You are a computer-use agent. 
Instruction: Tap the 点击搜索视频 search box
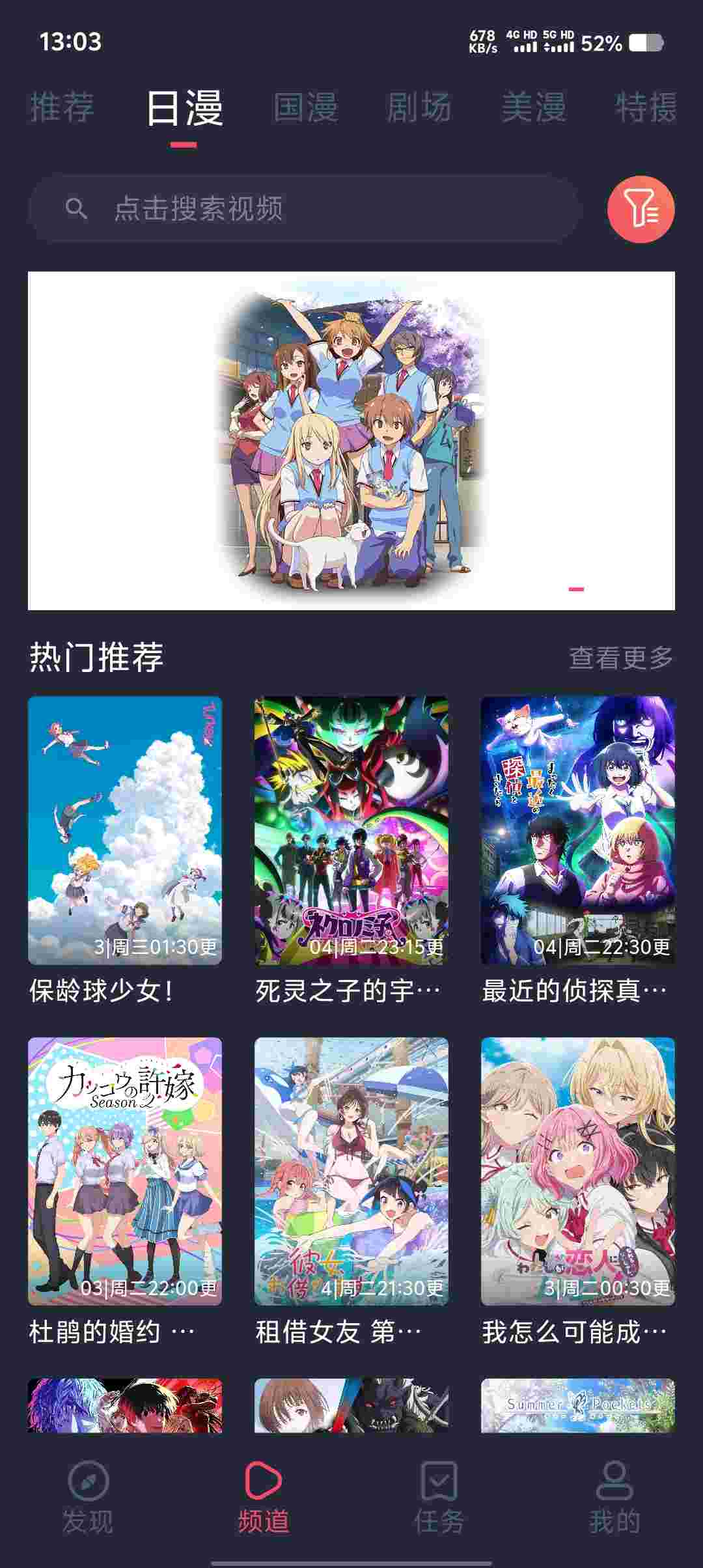(x=303, y=209)
